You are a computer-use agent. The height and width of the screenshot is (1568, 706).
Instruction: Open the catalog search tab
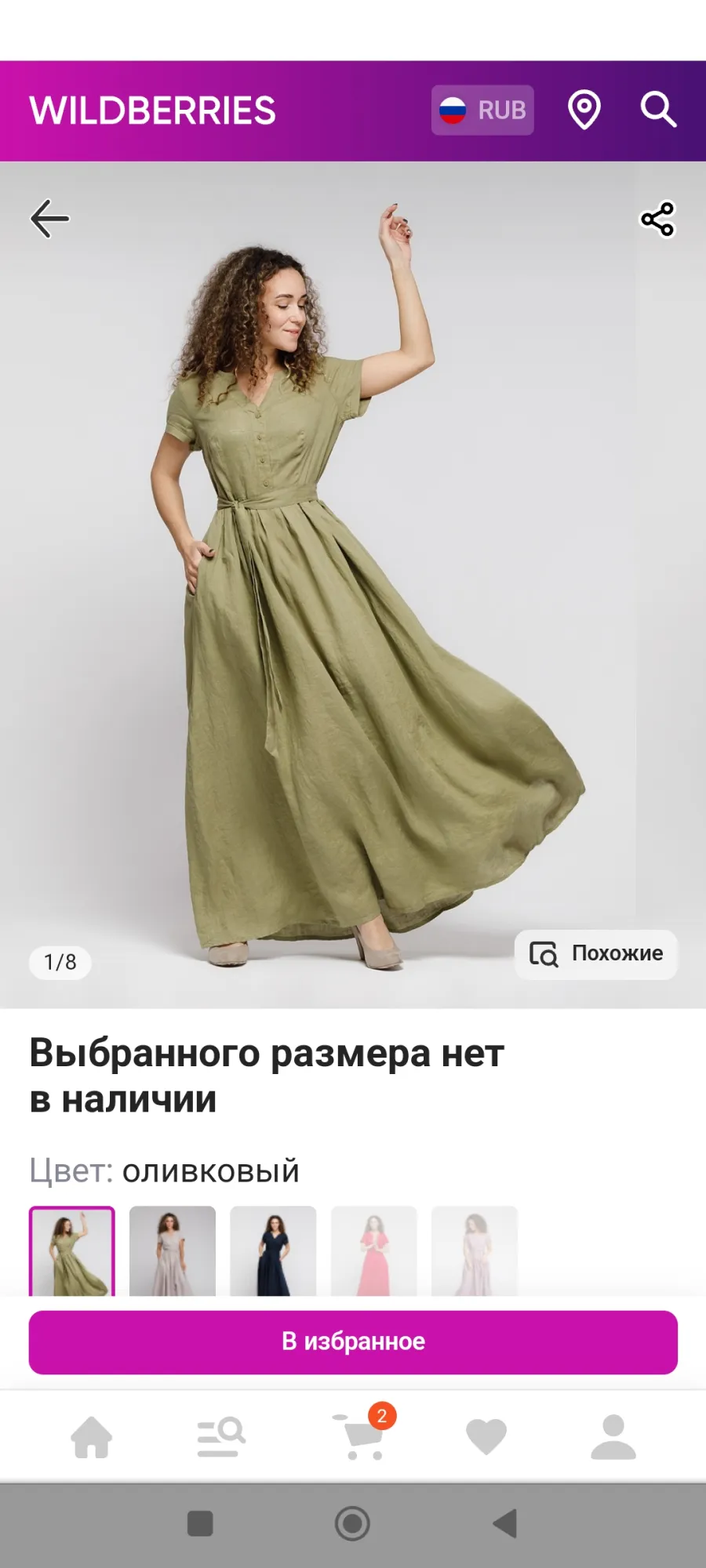point(221,1436)
